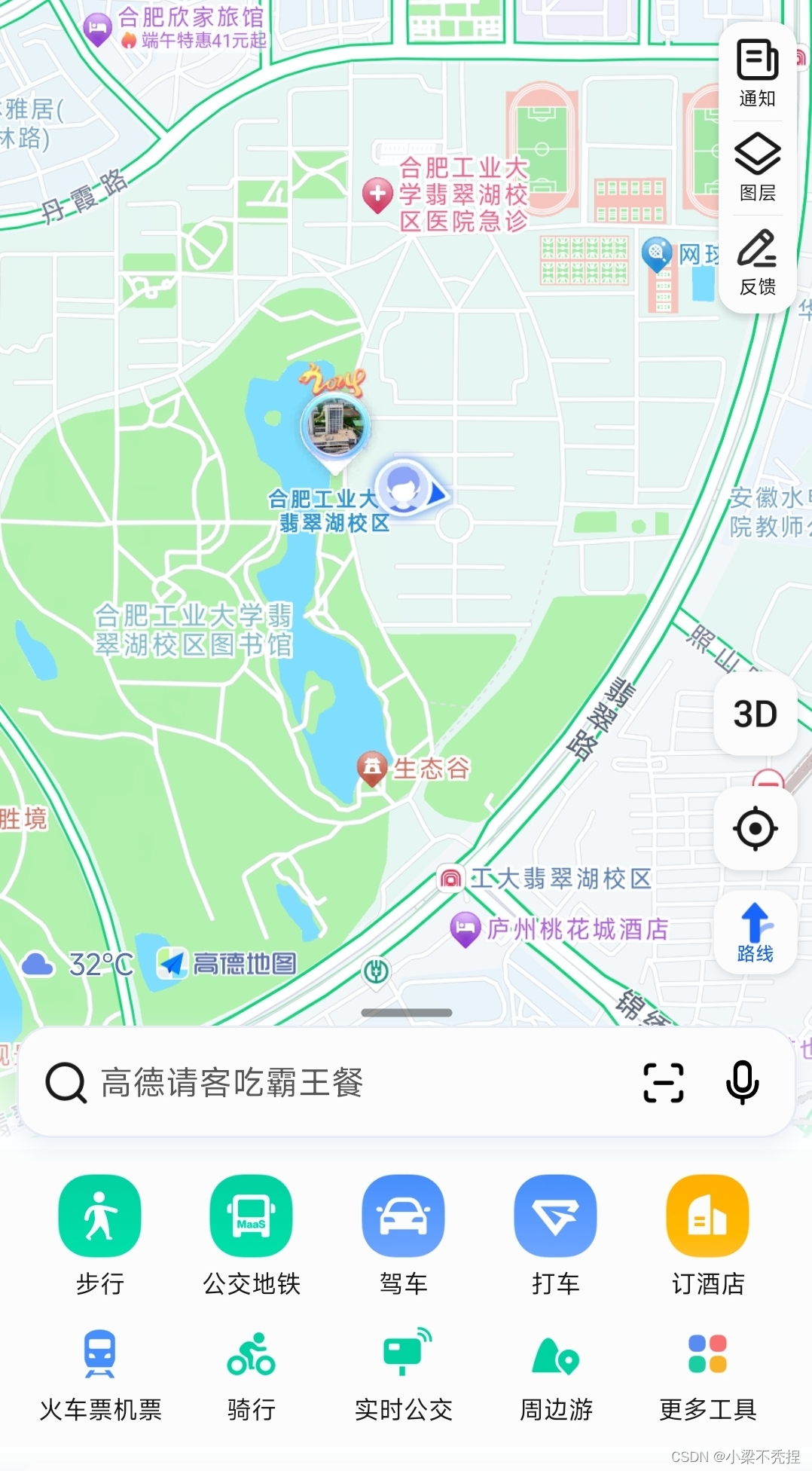Open 火车票机票 ticket booking
Viewport: 812px width, 1471px height.
[x=99, y=1375]
